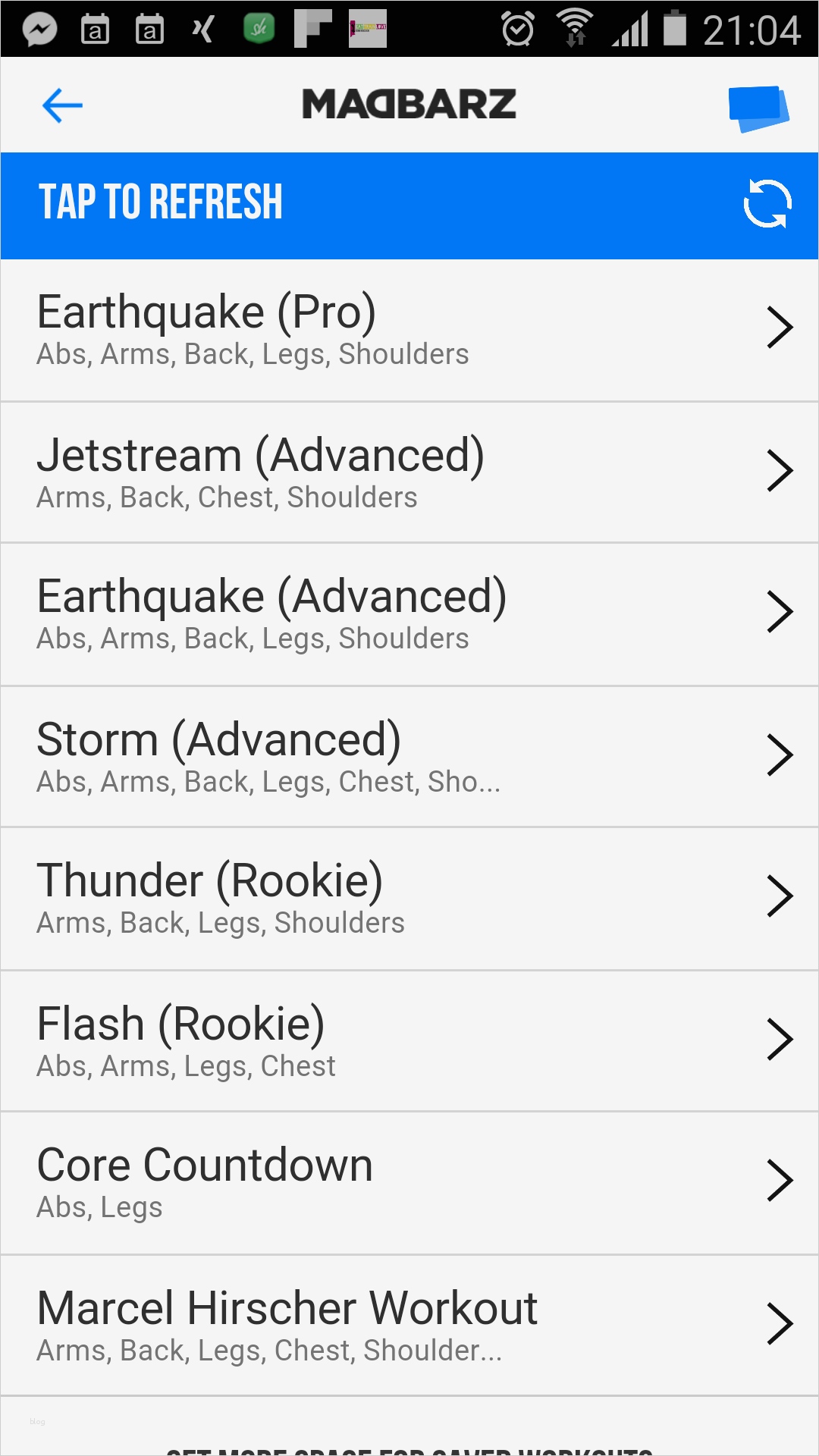Open Storm (Advanced) workout details
The width and height of the screenshot is (819, 1456).
pos(409,756)
